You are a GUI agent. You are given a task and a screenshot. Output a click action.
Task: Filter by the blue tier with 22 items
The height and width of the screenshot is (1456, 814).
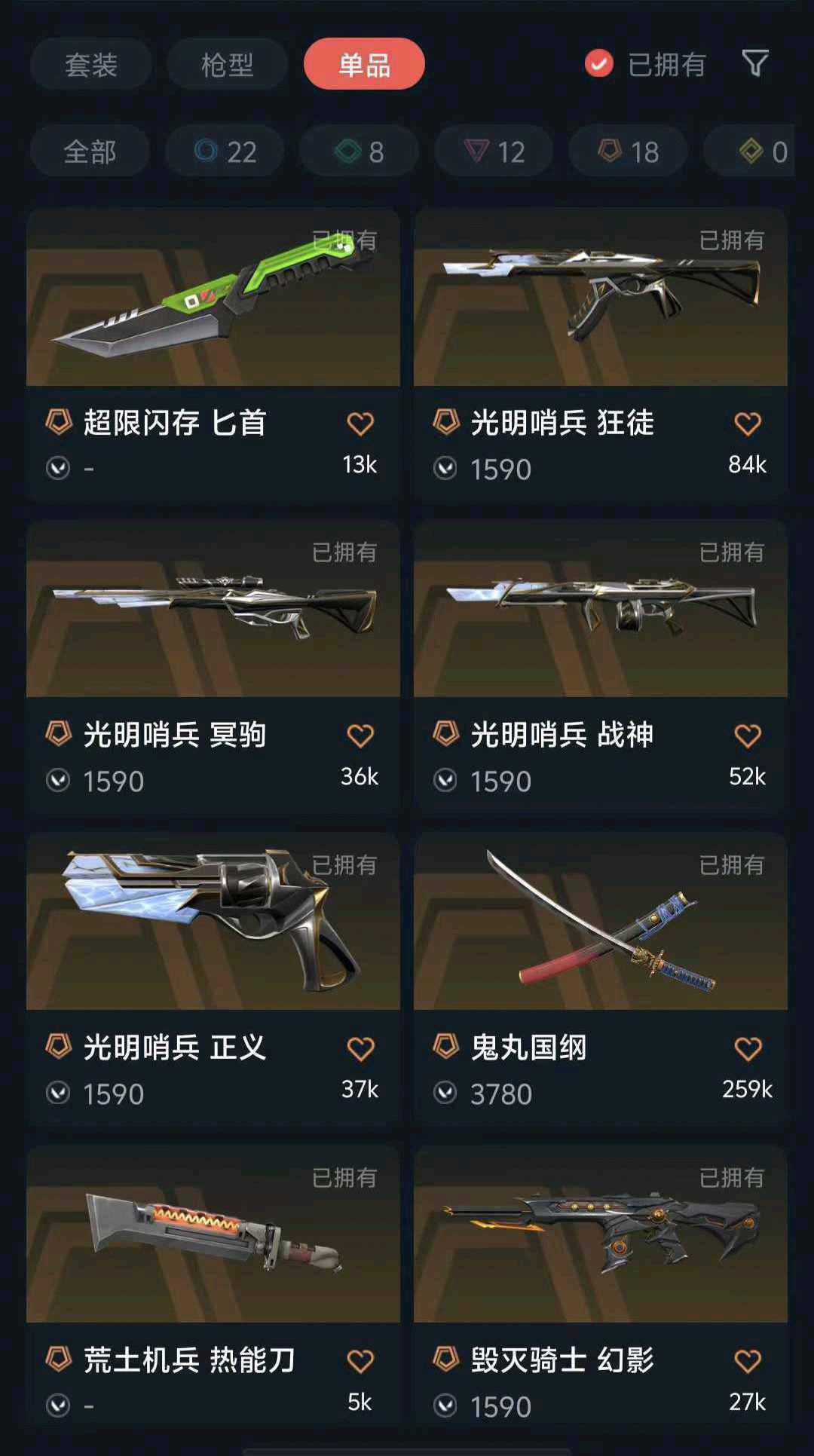(x=225, y=151)
